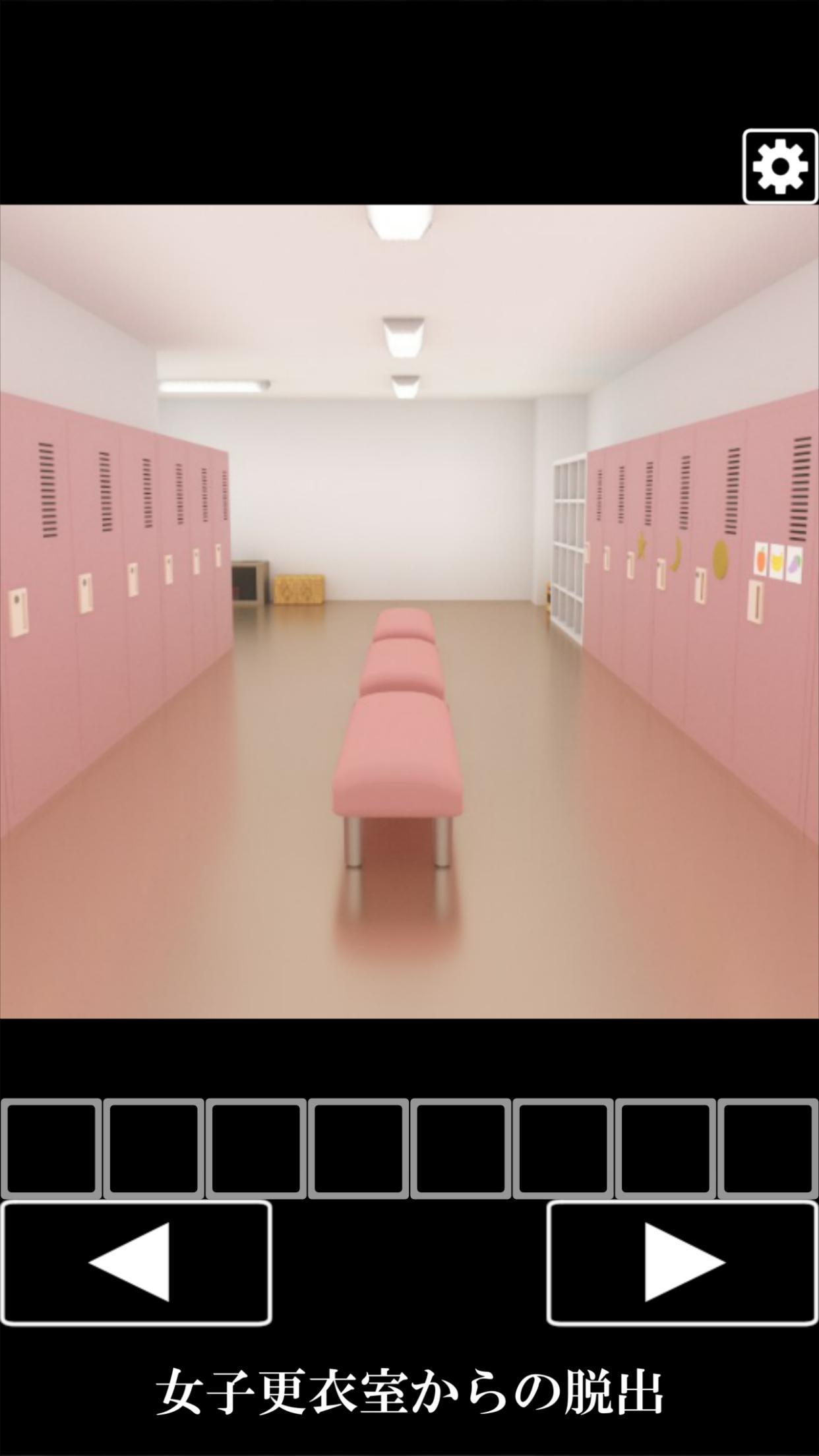Tap the gold circle sticker on the locker
The height and width of the screenshot is (1456, 819).
[x=720, y=559]
